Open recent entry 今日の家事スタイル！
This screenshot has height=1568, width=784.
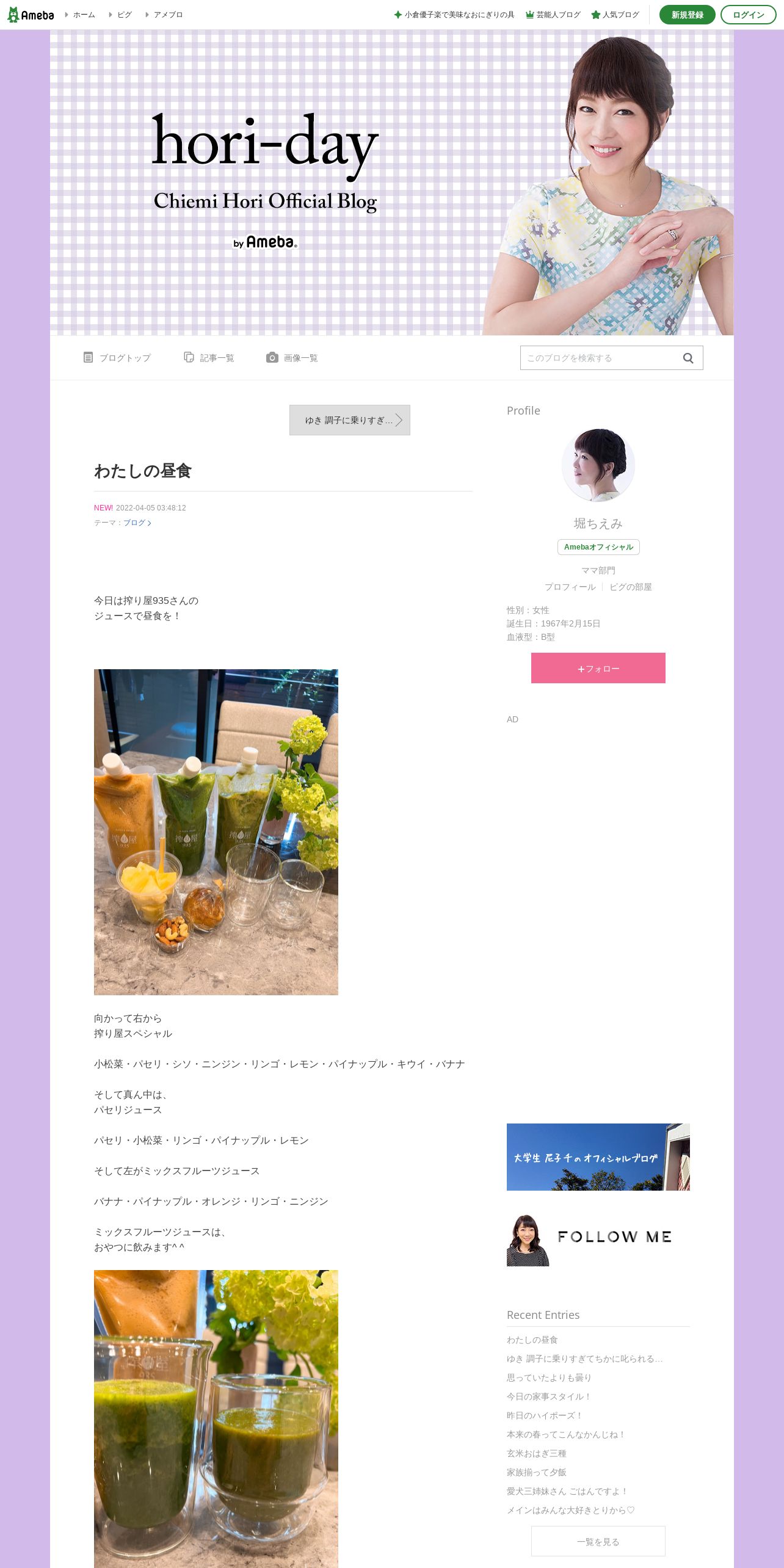click(549, 1396)
